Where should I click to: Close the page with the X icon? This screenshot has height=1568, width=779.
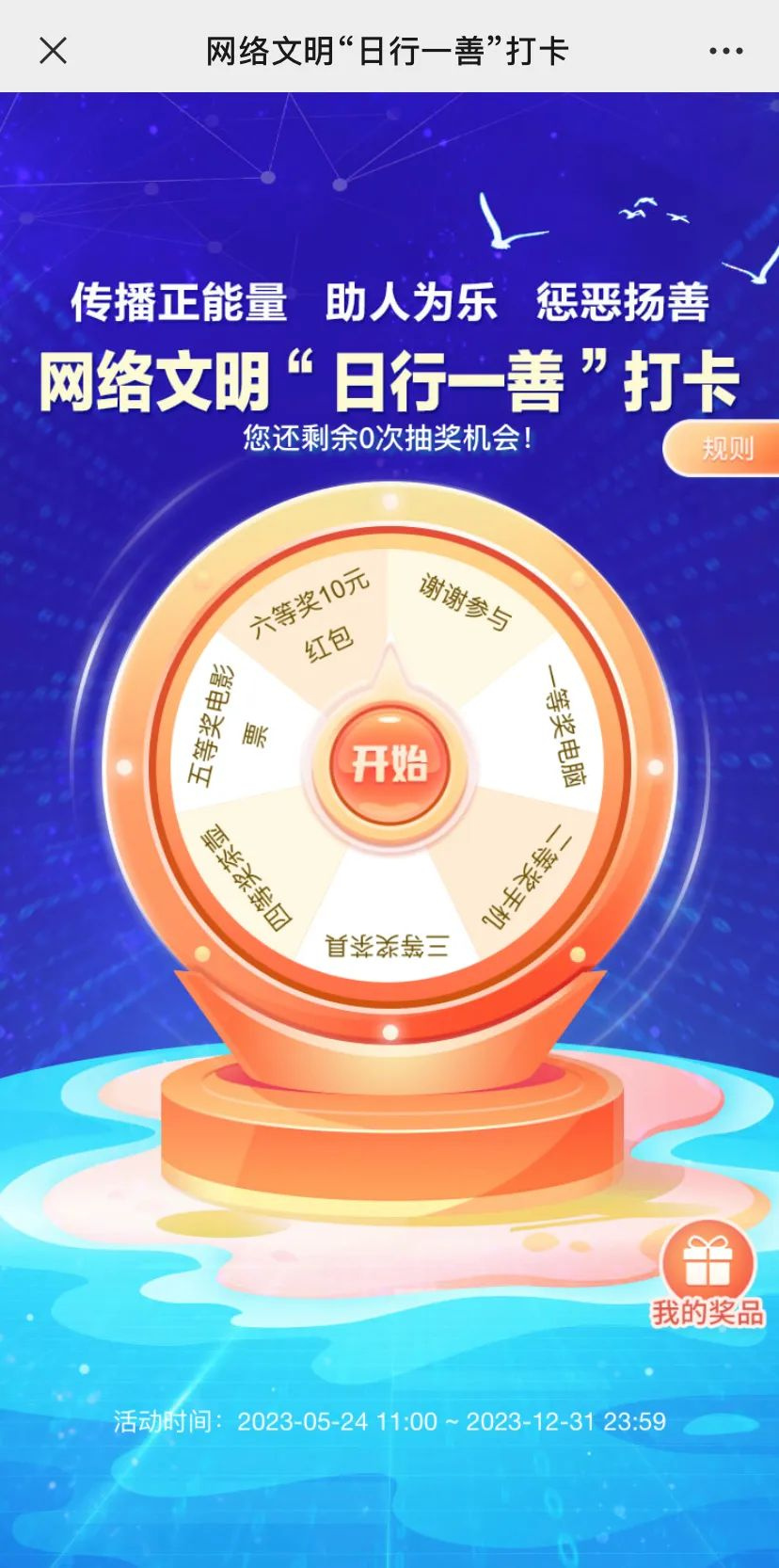click(x=54, y=51)
